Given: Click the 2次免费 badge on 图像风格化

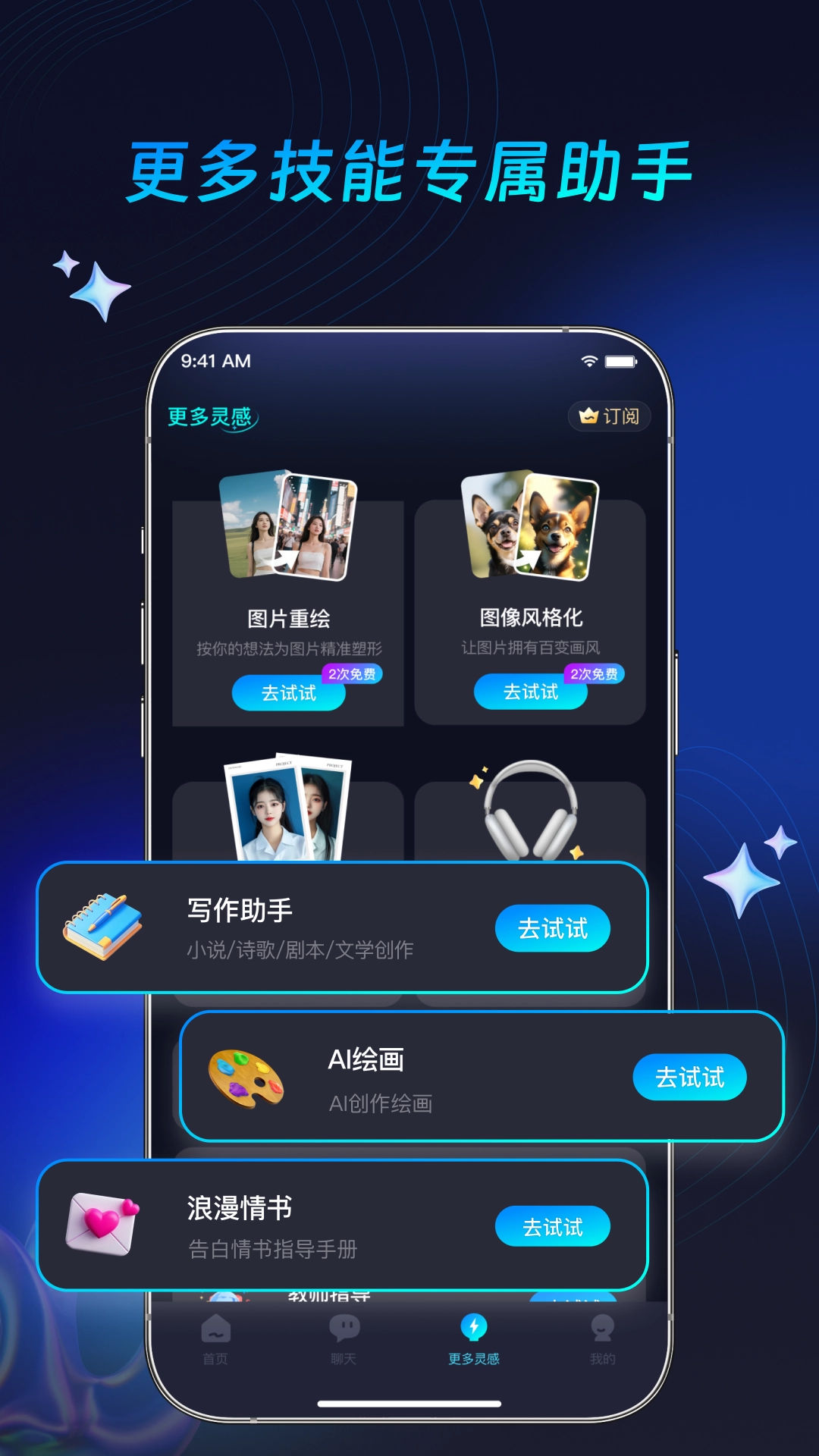Looking at the screenshot, I should 595,672.
